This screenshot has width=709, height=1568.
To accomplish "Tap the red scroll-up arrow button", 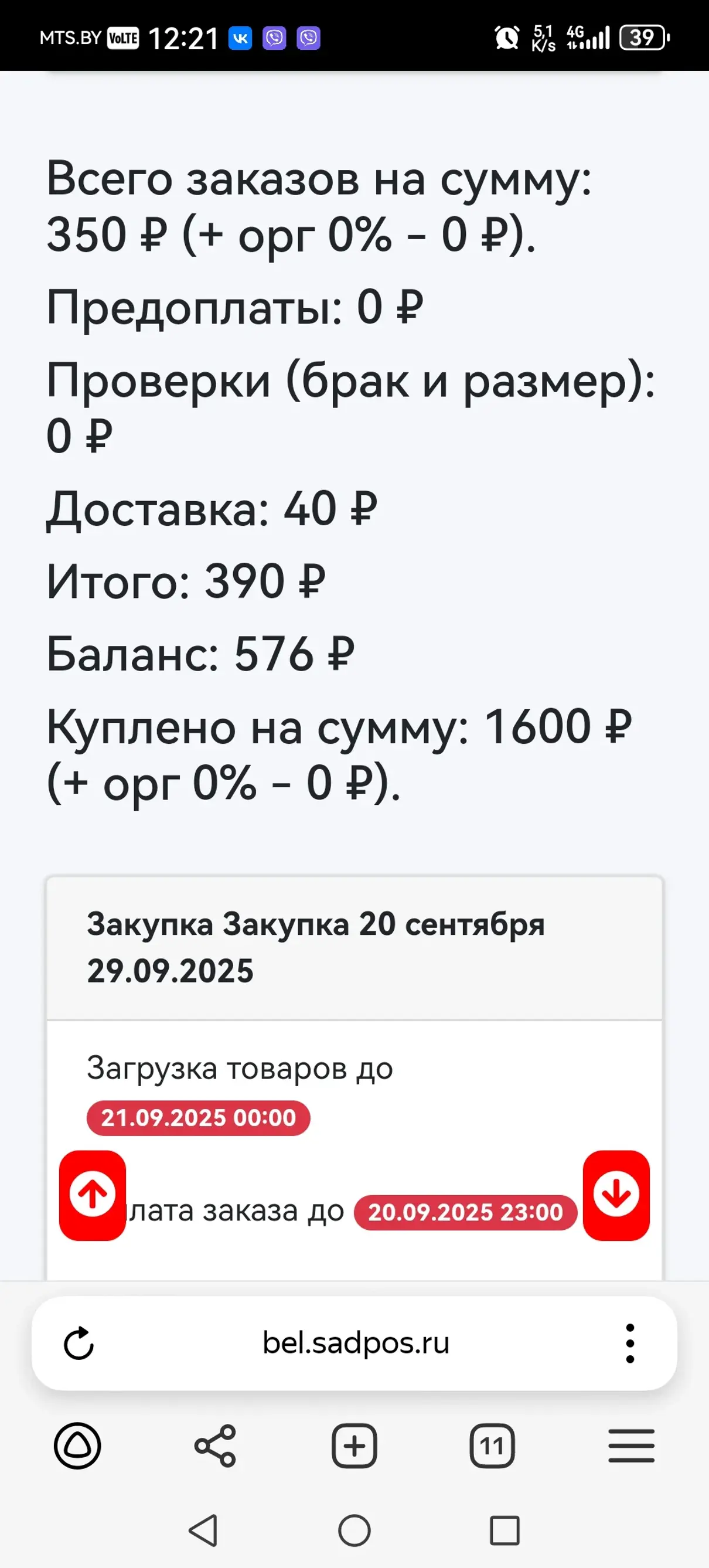I will pos(93,1195).
